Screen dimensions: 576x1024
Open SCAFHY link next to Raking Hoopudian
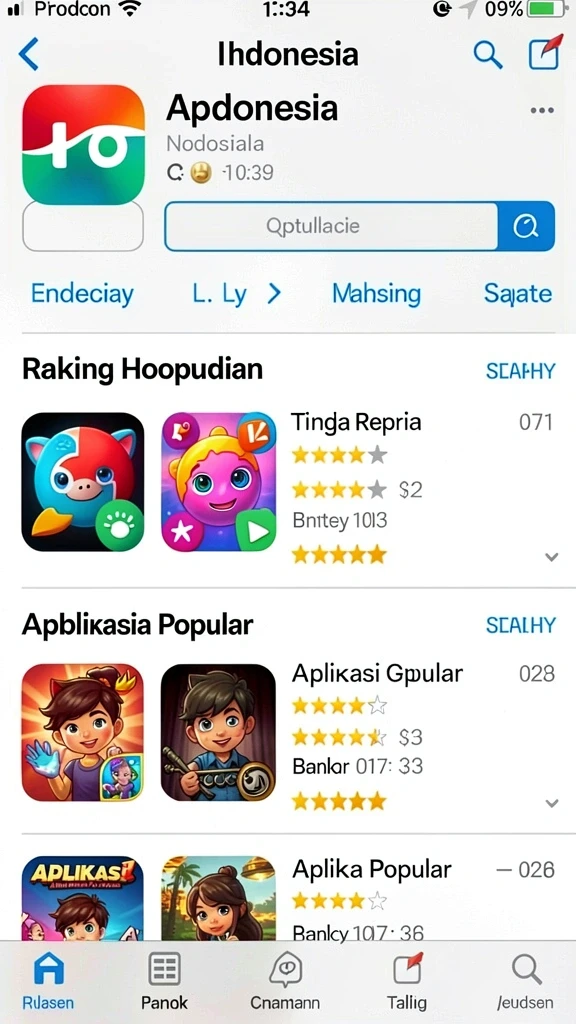[x=520, y=371]
